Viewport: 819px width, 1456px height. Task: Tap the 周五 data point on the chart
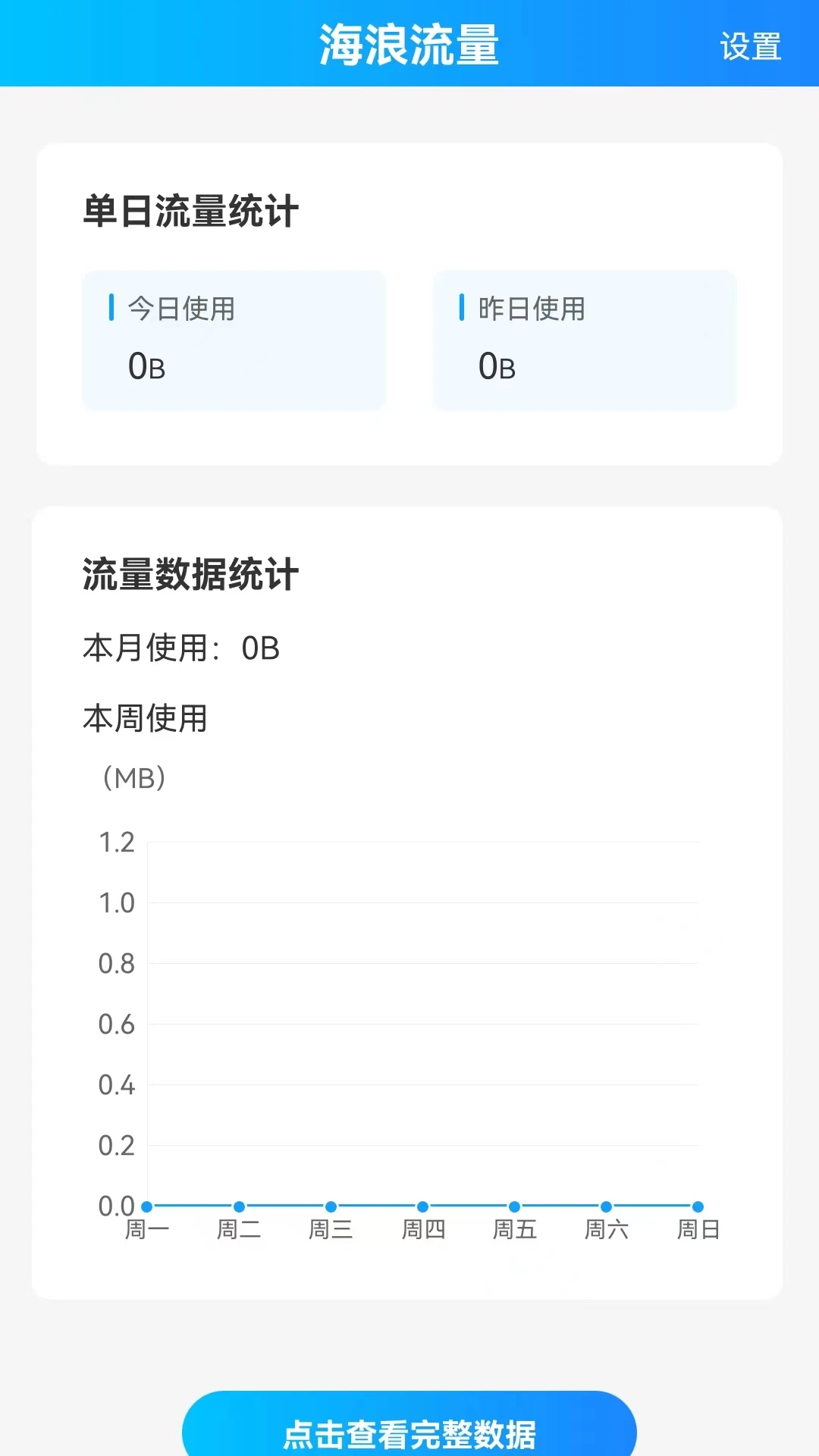click(x=515, y=1204)
